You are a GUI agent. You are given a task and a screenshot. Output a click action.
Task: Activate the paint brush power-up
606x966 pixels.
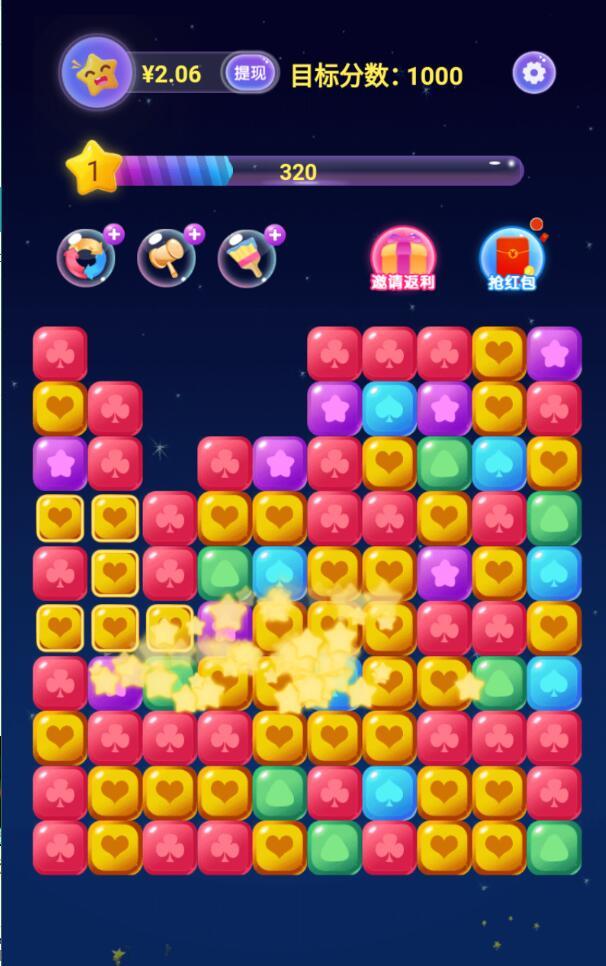[247, 258]
